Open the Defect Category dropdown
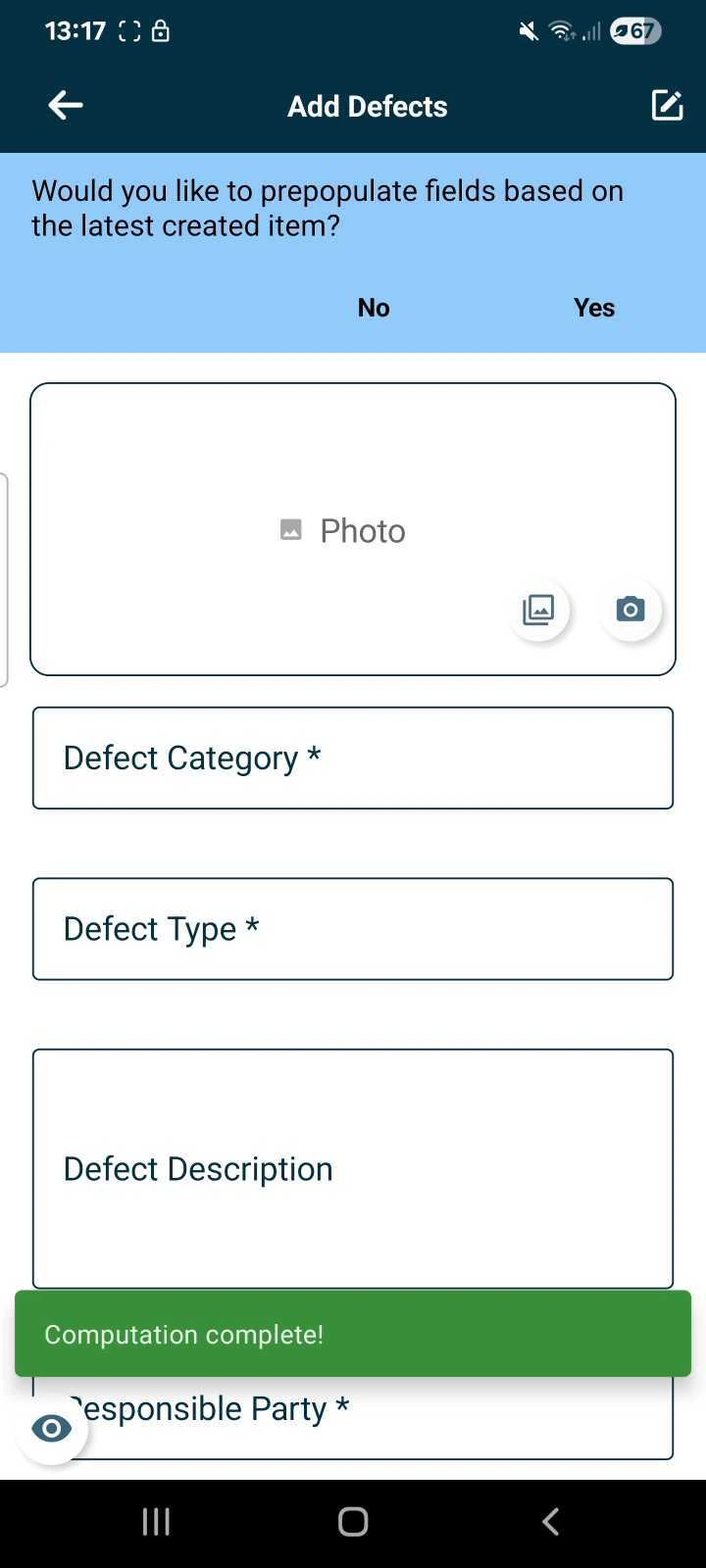Viewport: 706px width, 1568px height. tap(352, 757)
